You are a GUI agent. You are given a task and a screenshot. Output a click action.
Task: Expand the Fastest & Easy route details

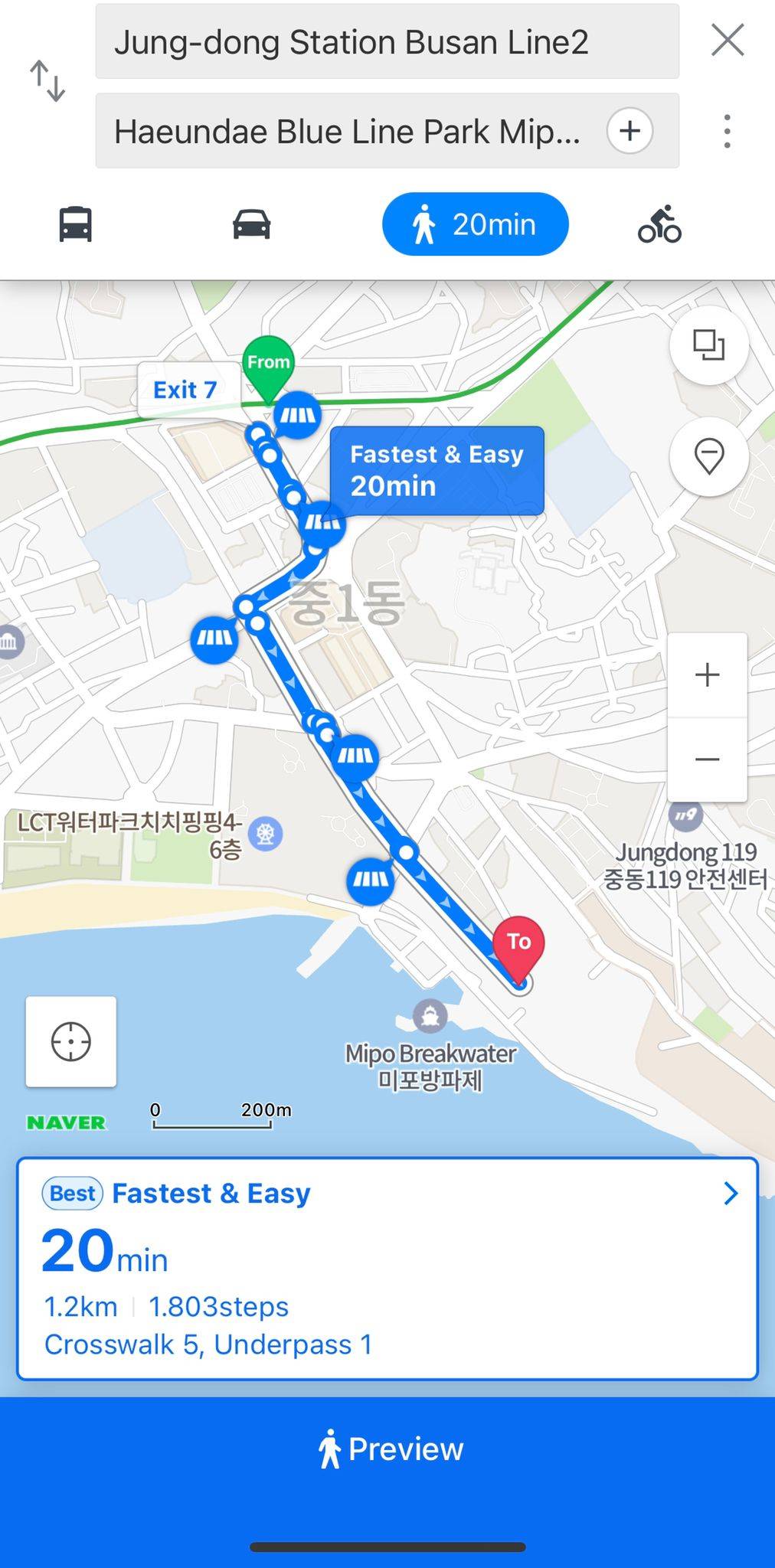tap(730, 1192)
